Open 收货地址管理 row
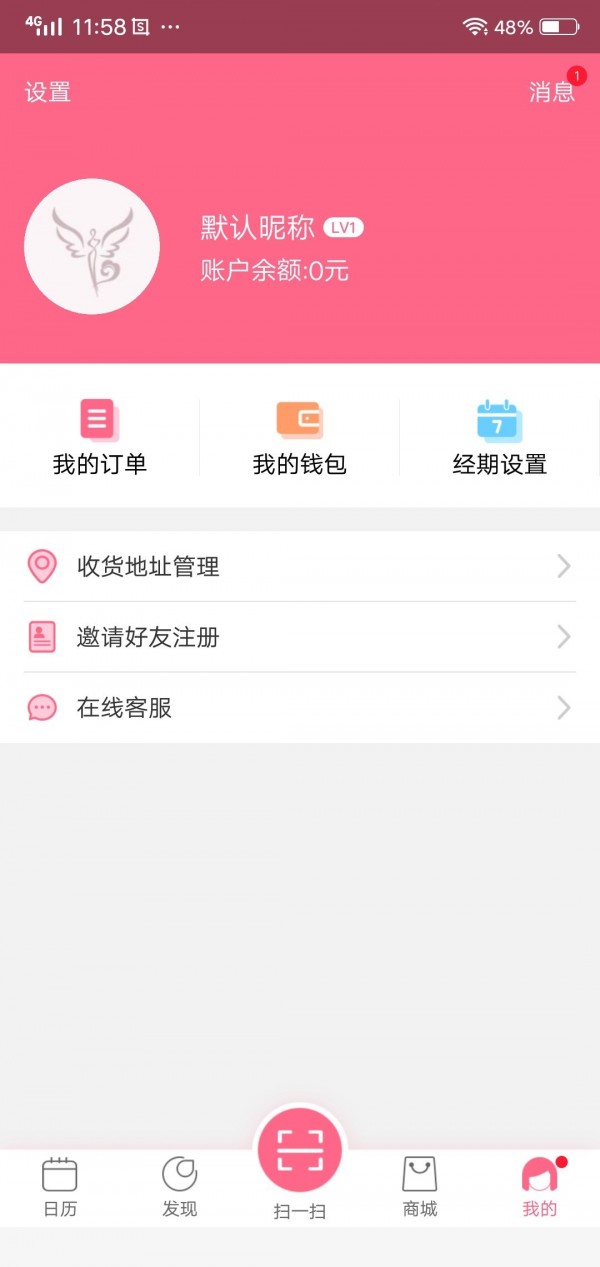The height and width of the screenshot is (1267, 600). pos(300,567)
